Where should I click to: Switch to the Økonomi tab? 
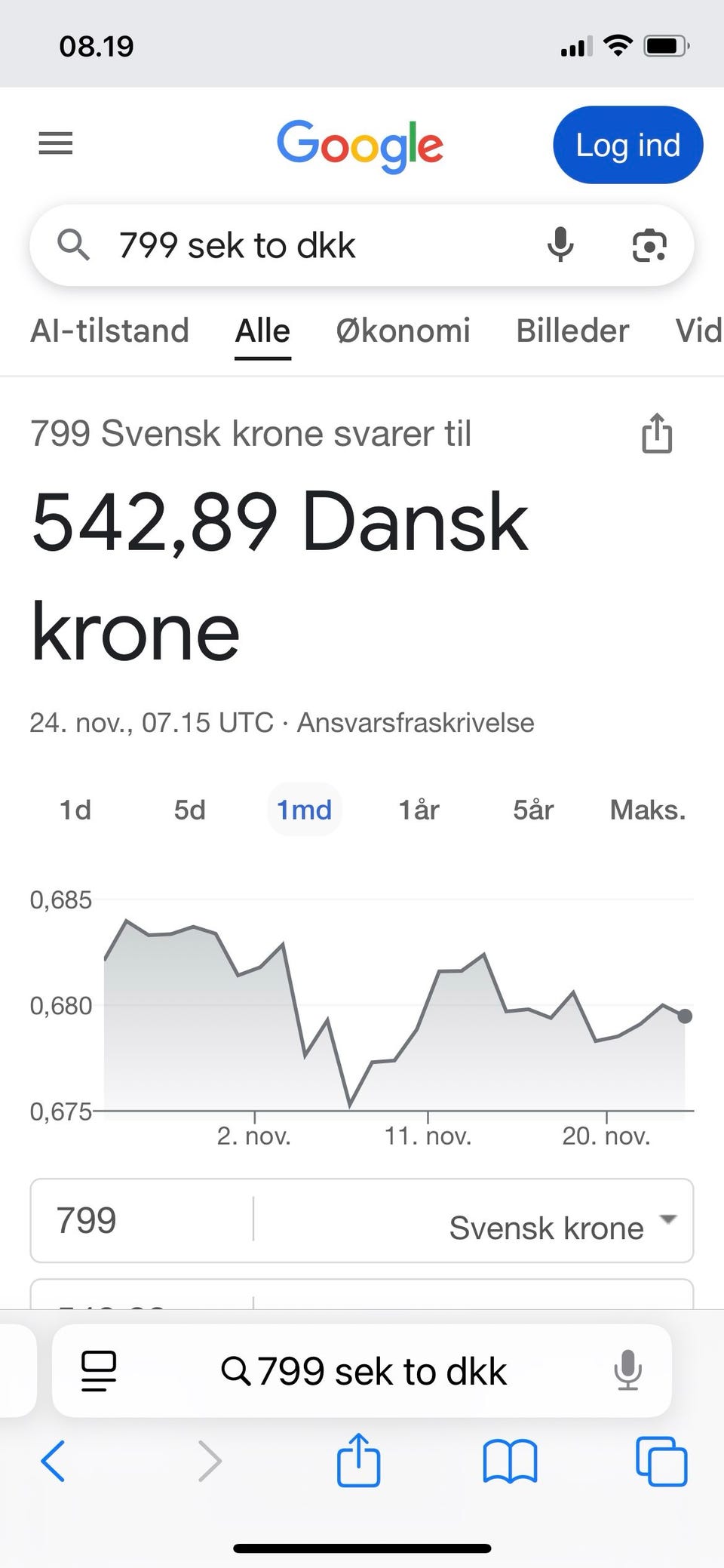point(403,331)
